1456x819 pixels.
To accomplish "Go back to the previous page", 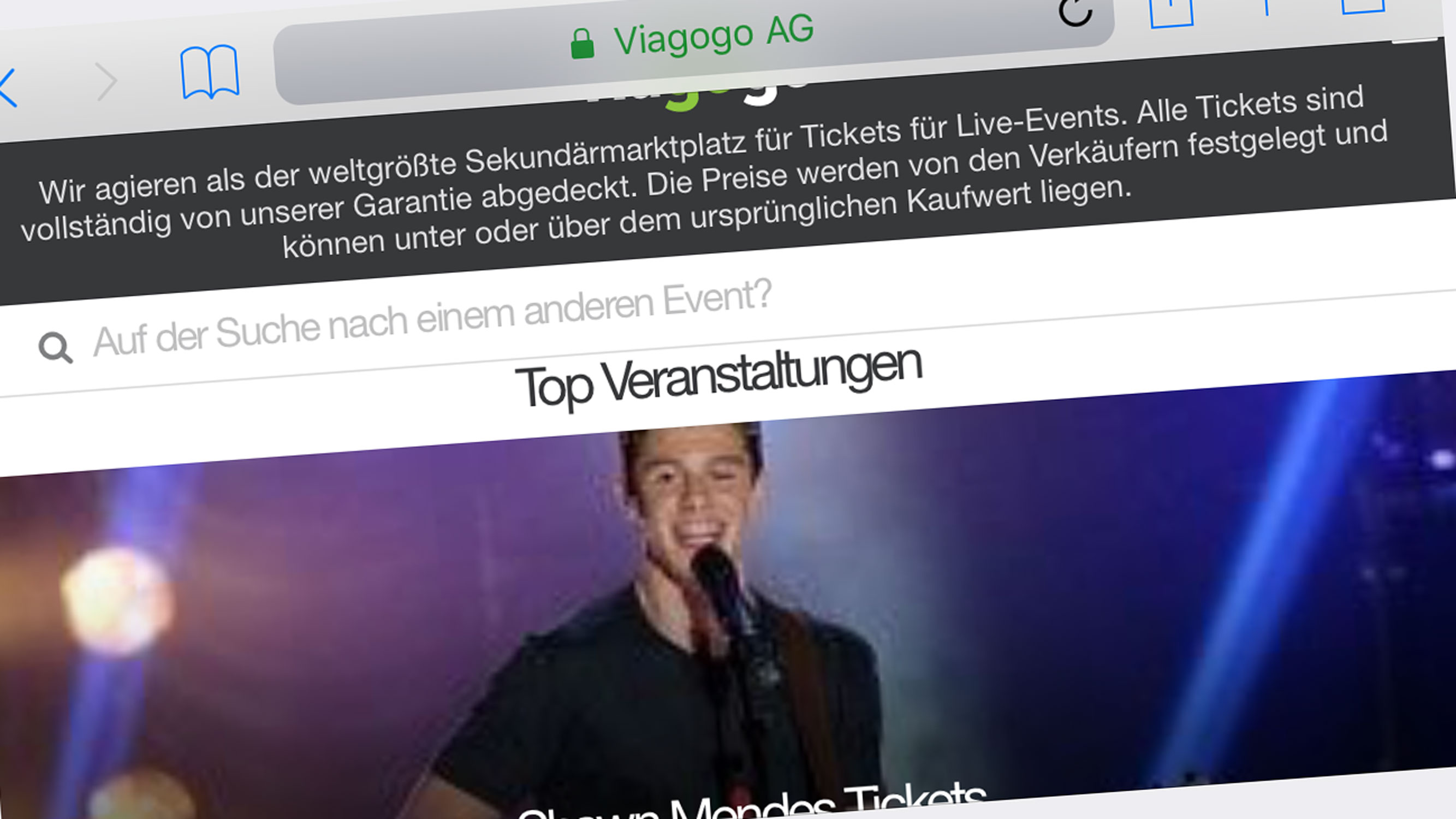I will click(8, 87).
